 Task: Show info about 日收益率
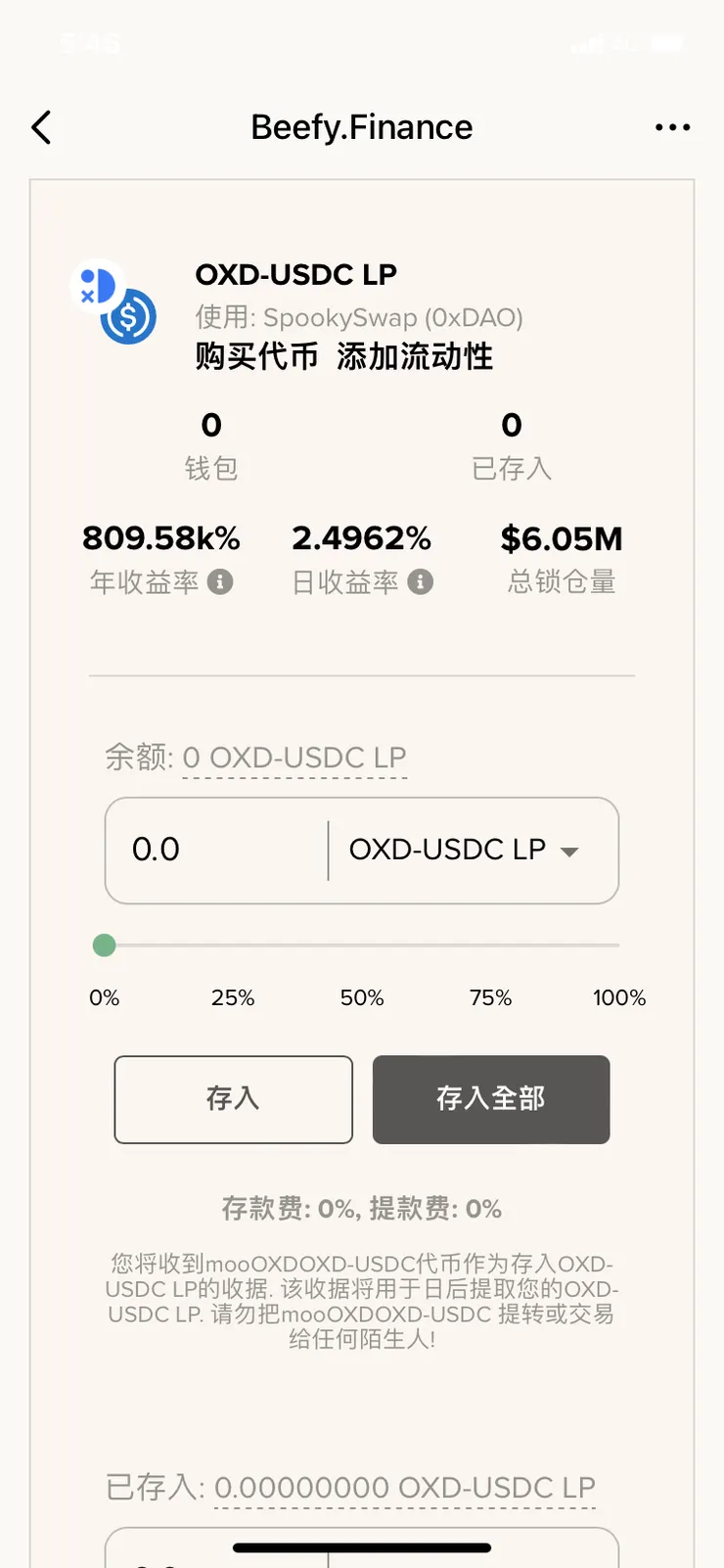click(421, 582)
